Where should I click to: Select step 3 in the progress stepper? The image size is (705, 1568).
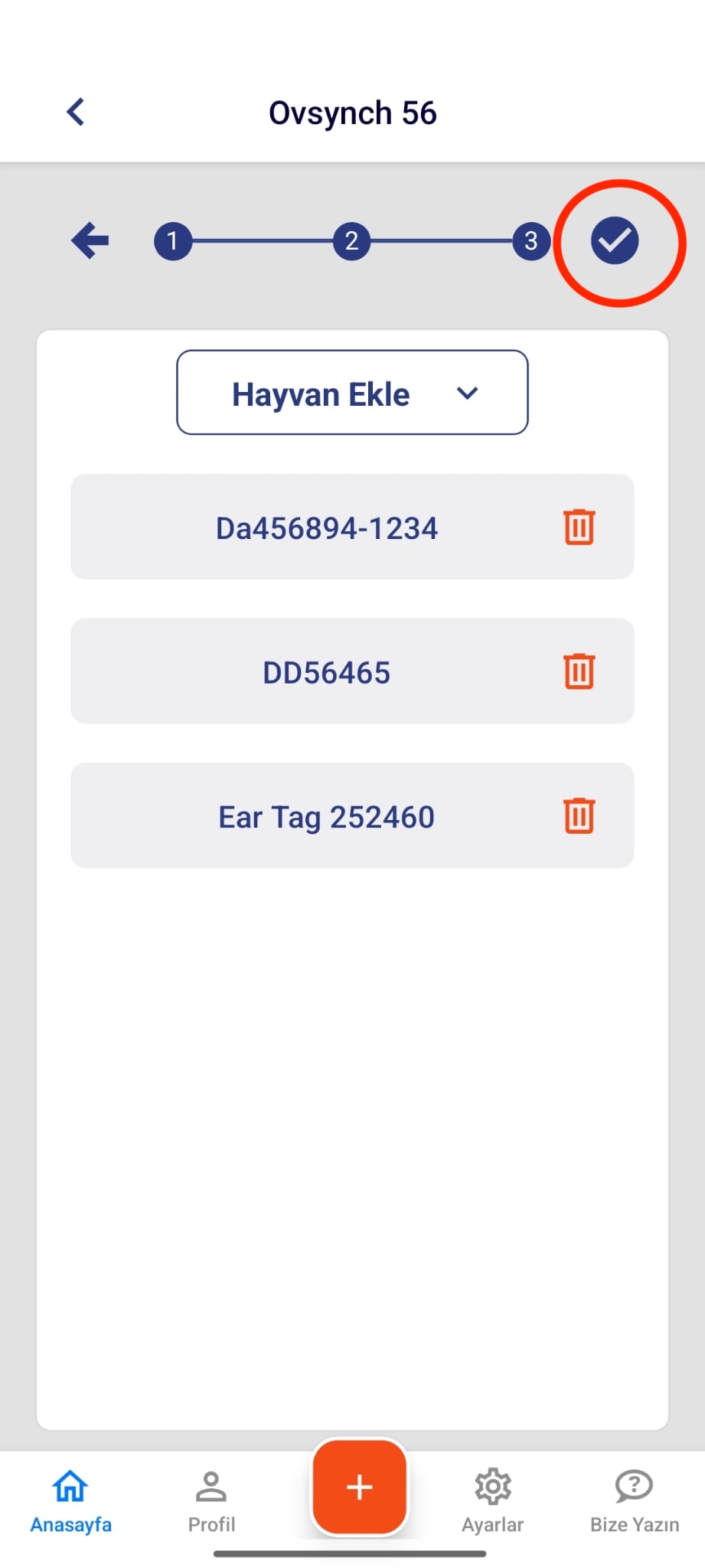tap(530, 241)
